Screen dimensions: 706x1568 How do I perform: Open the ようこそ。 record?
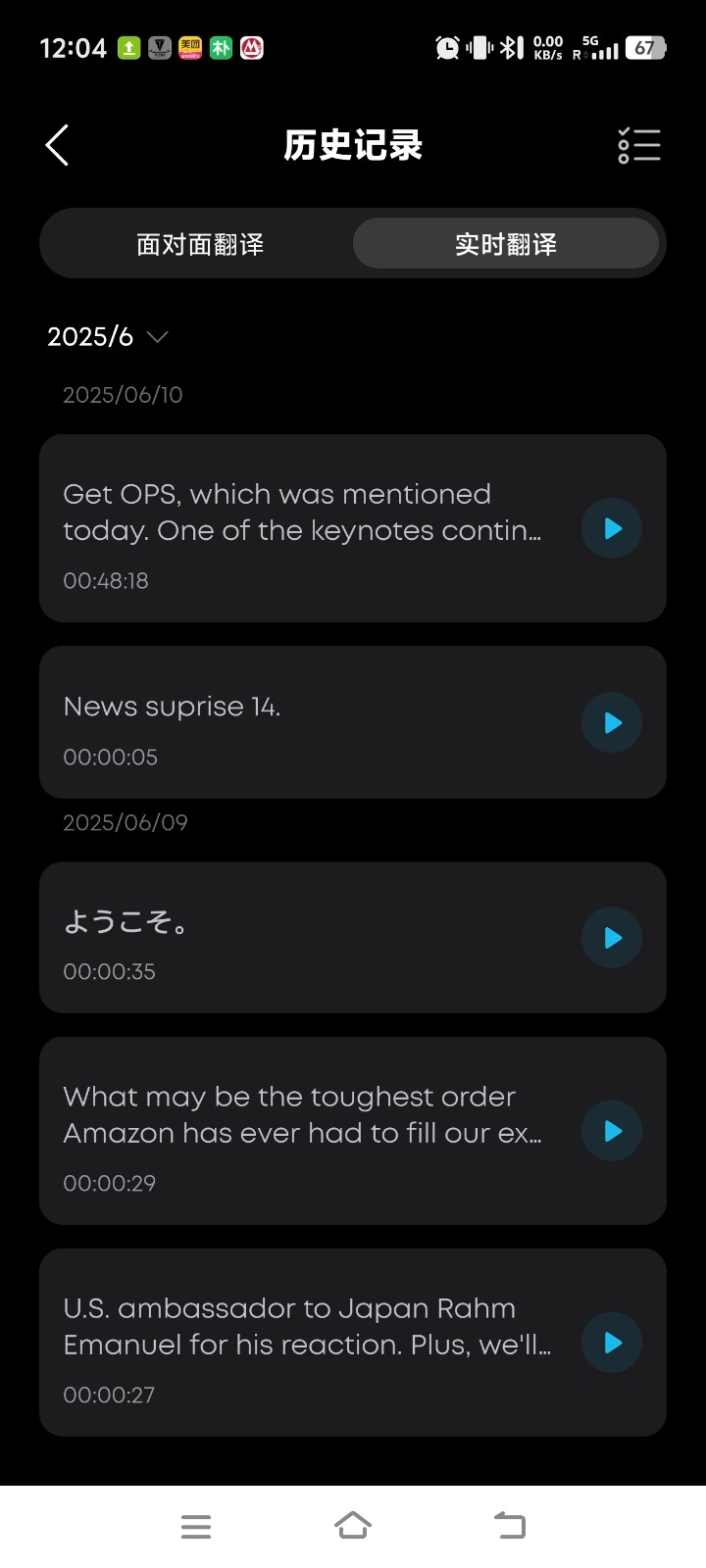(353, 938)
